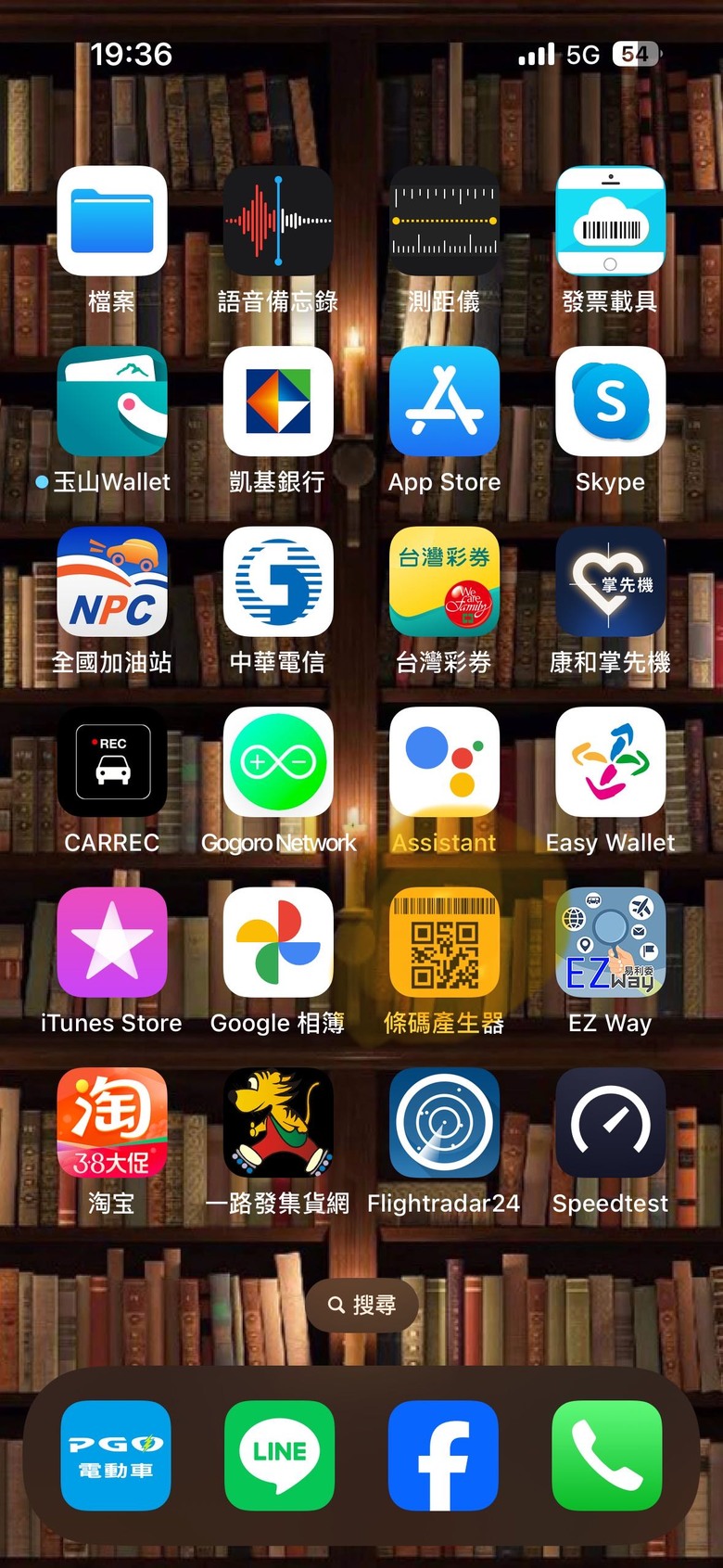This screenshot has width=723, height=1568.
Task: Open Easy Wallet app
Action: (x=610, y=762)
